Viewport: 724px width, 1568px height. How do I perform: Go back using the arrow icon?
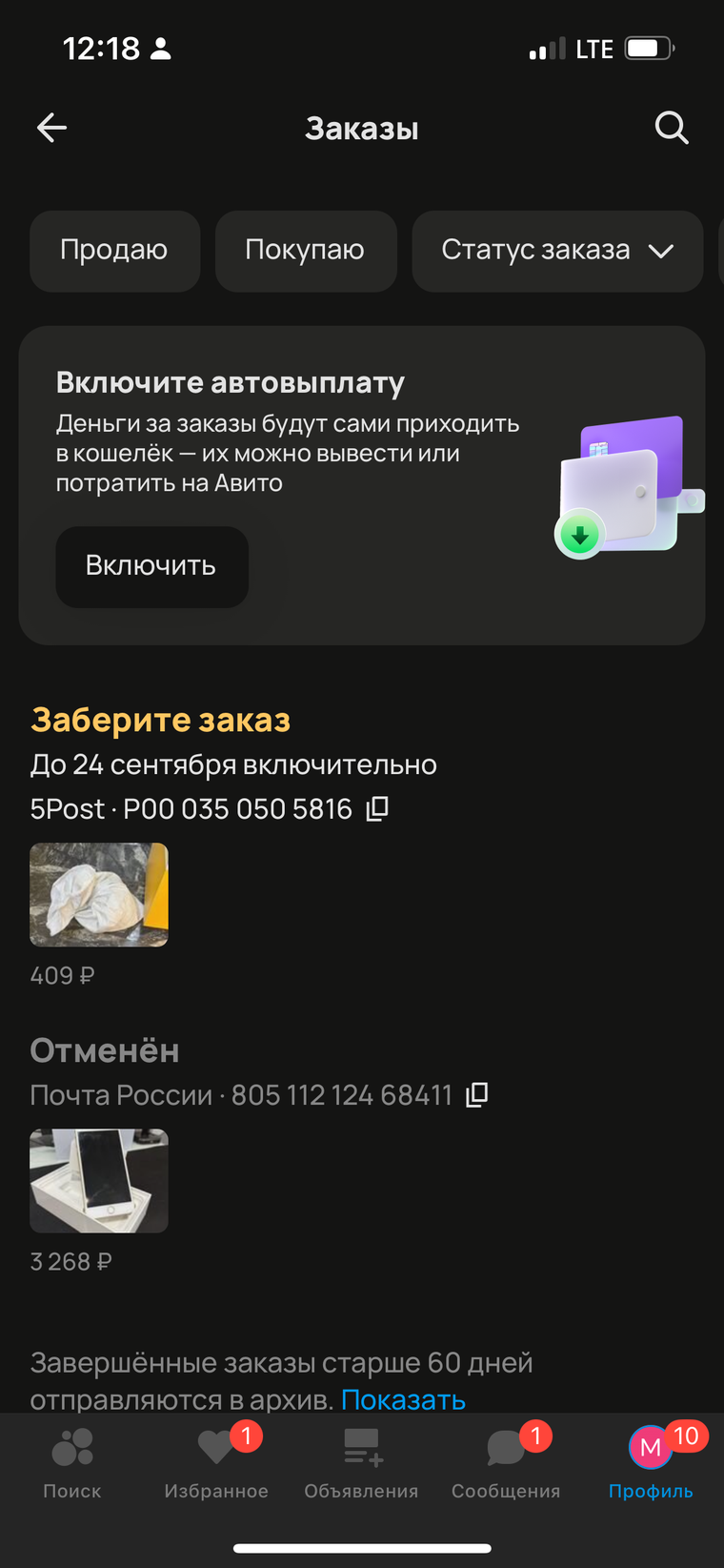click(51, 128)
